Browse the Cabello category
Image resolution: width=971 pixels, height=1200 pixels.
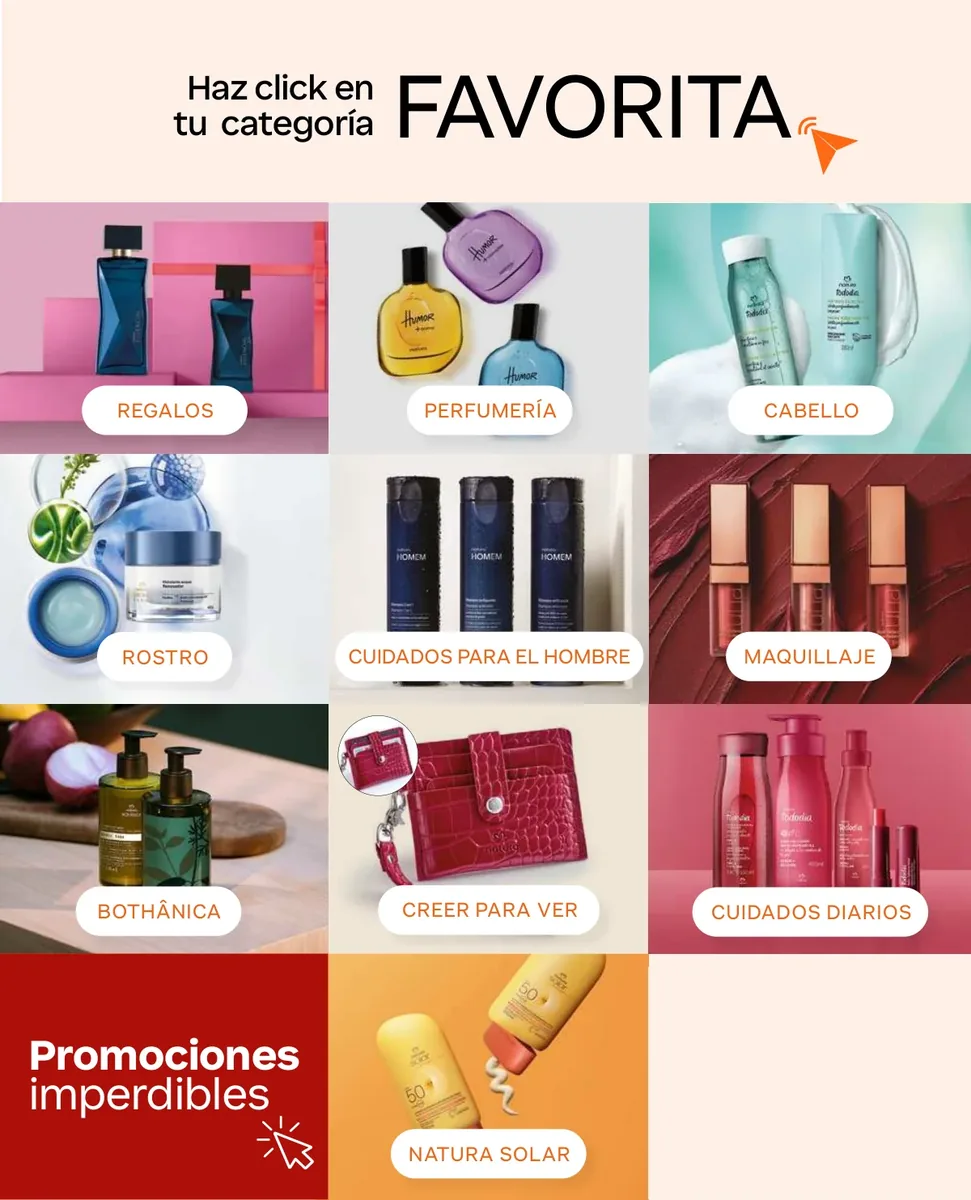coord(810,328)
